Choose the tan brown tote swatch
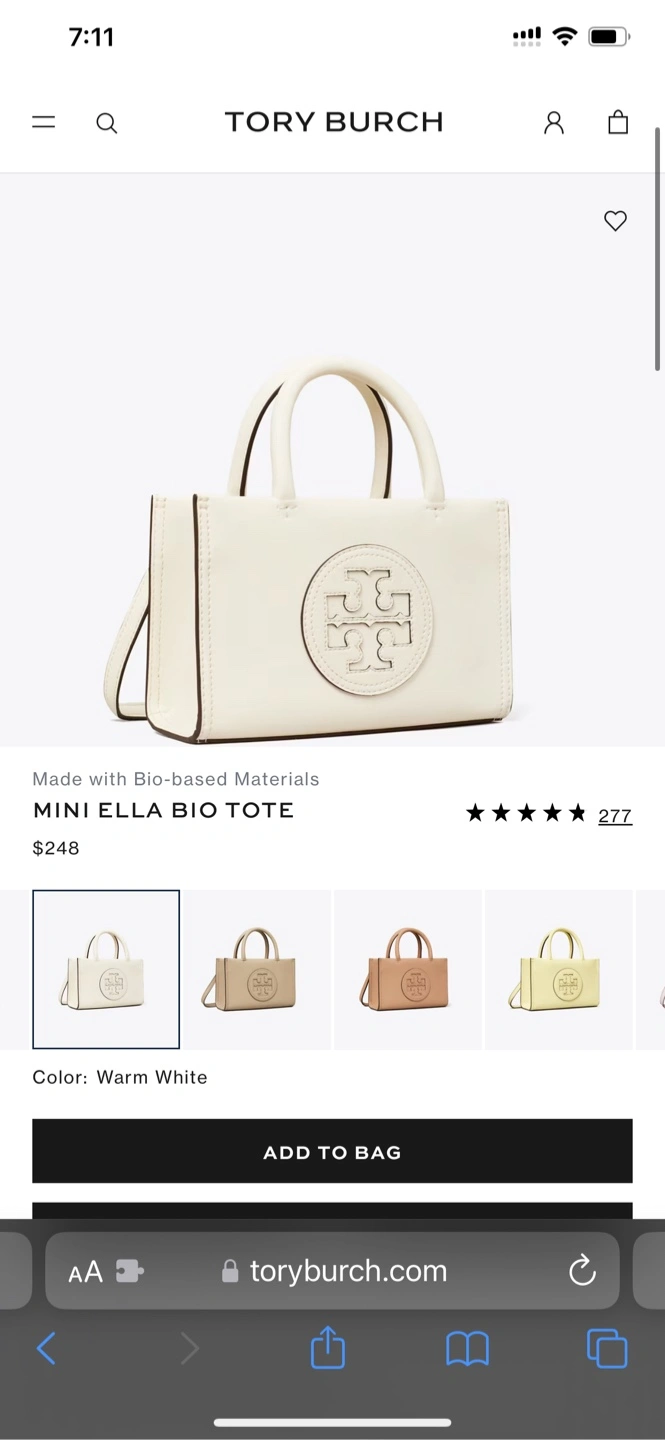 [408, 969]
